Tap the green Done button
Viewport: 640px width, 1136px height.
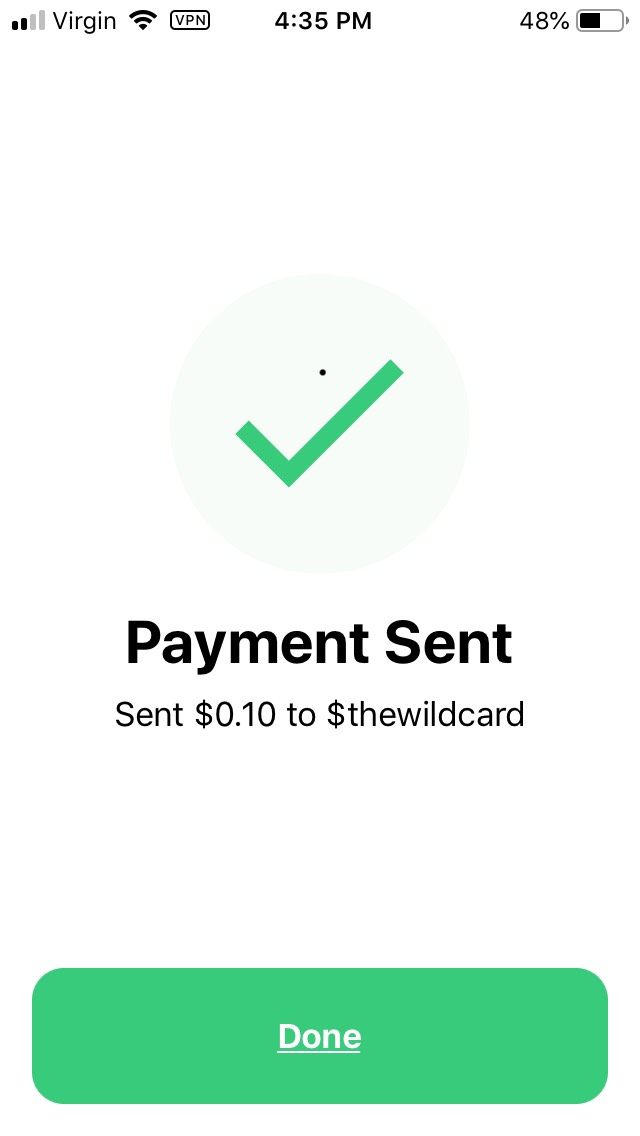click(320, 1036)
